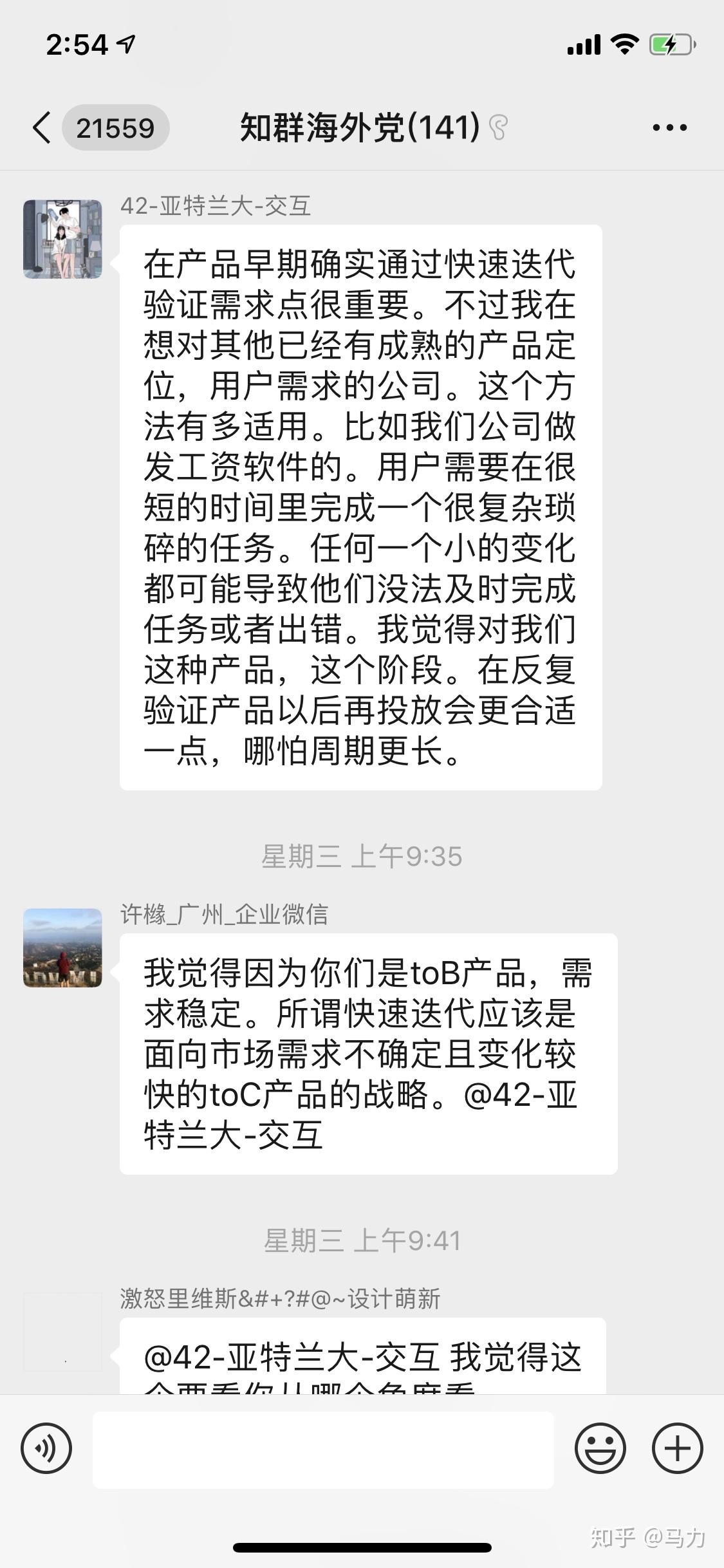Open the plus attachments menu
Image resolution: width=724 pixels, height=1568 pixels.
pos(677,1448)
